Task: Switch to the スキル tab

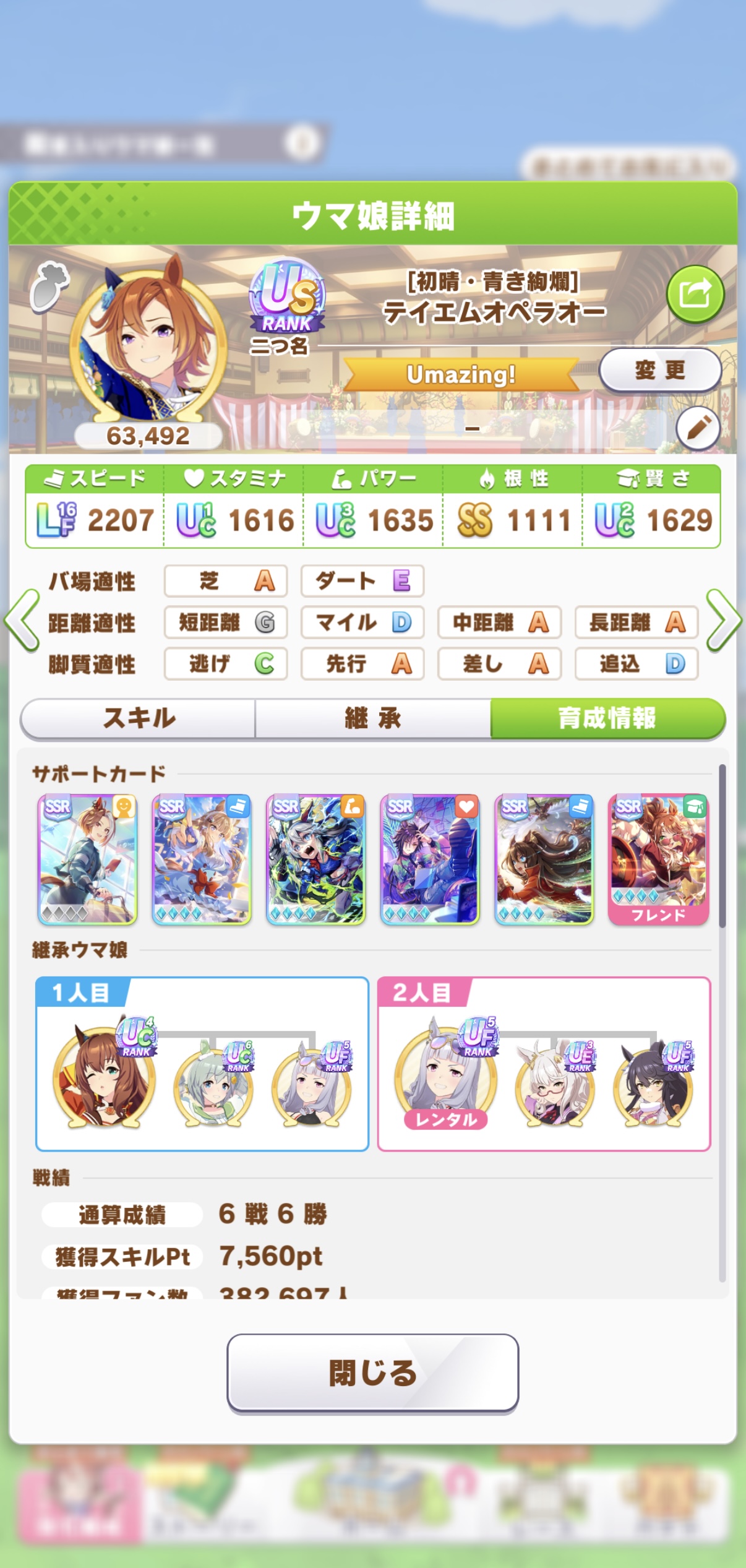Action: (139, 718)
